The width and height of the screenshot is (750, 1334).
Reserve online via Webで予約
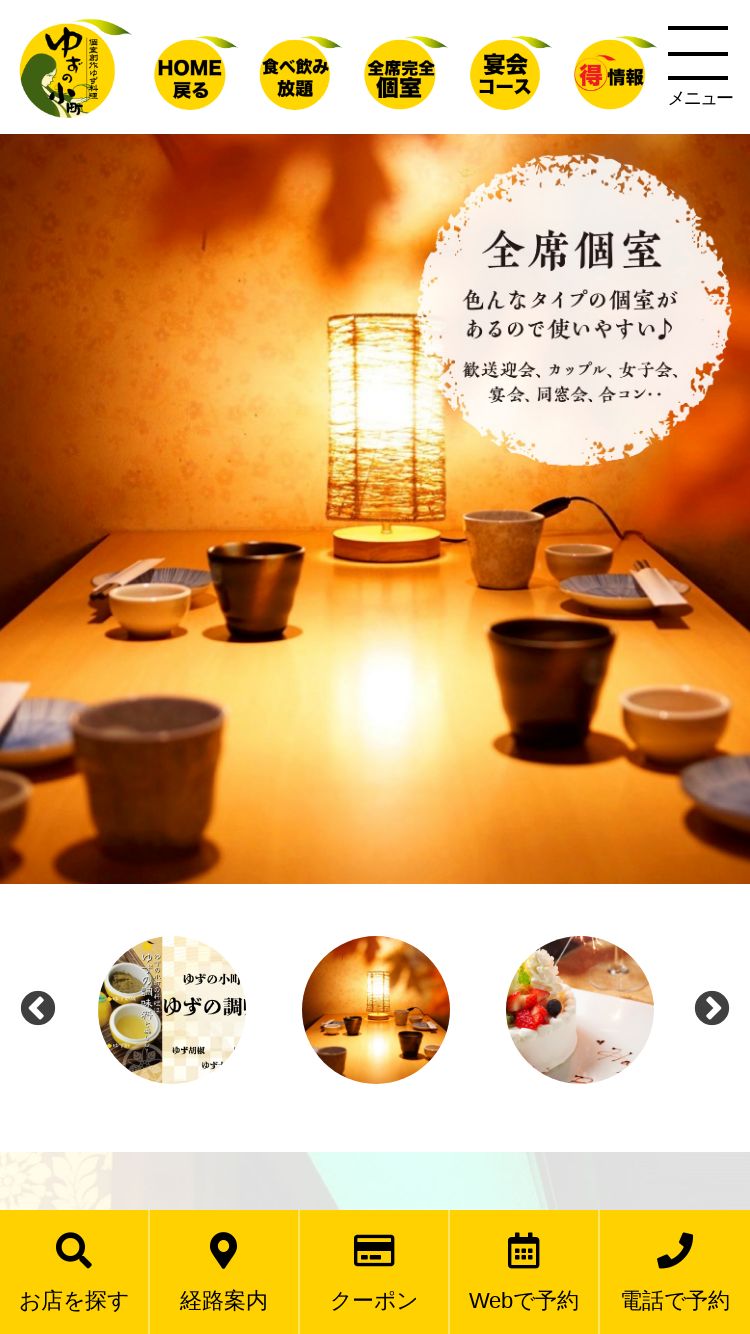click(524, 1272)
